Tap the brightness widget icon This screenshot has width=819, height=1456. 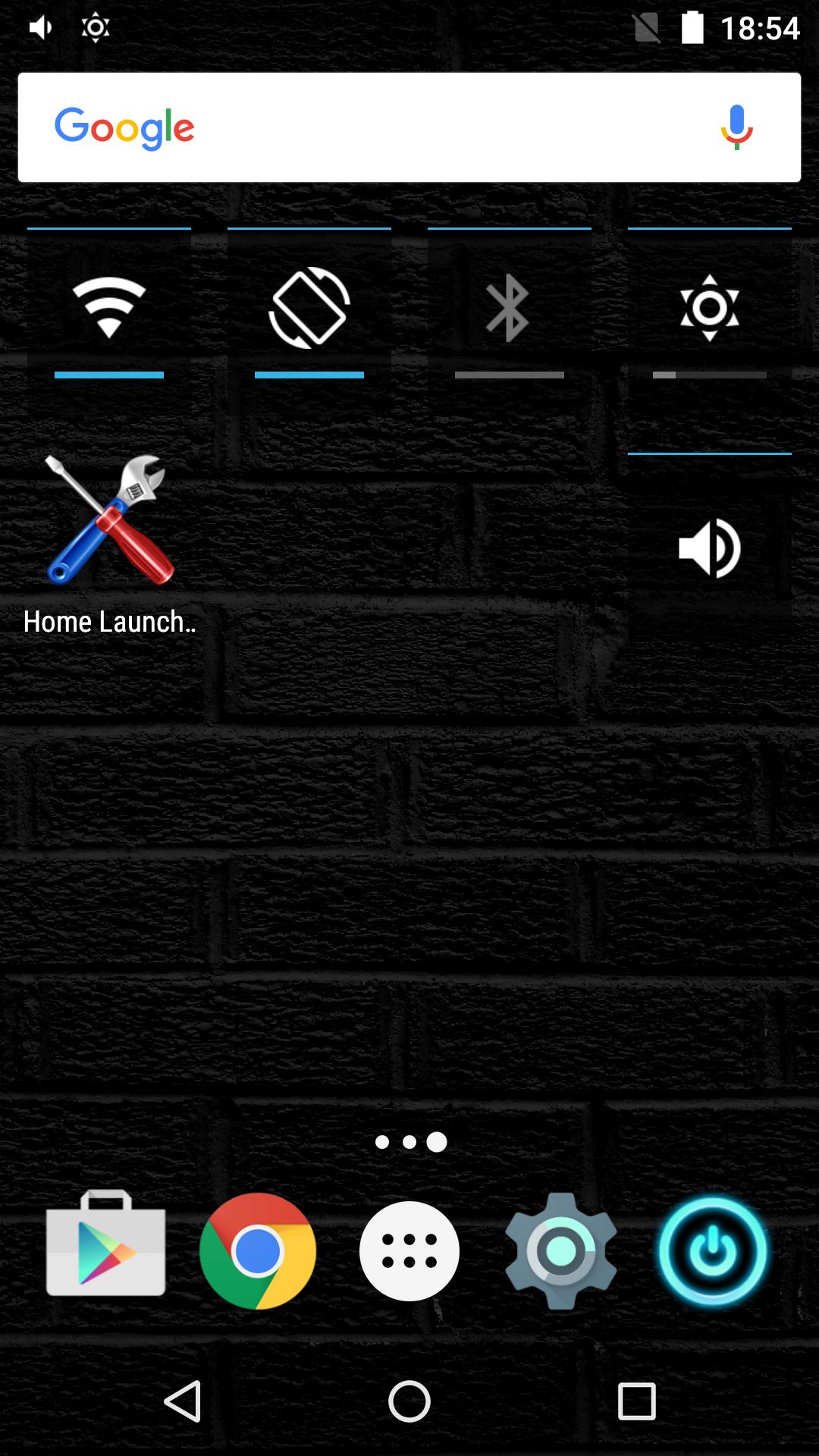point(711,307)
